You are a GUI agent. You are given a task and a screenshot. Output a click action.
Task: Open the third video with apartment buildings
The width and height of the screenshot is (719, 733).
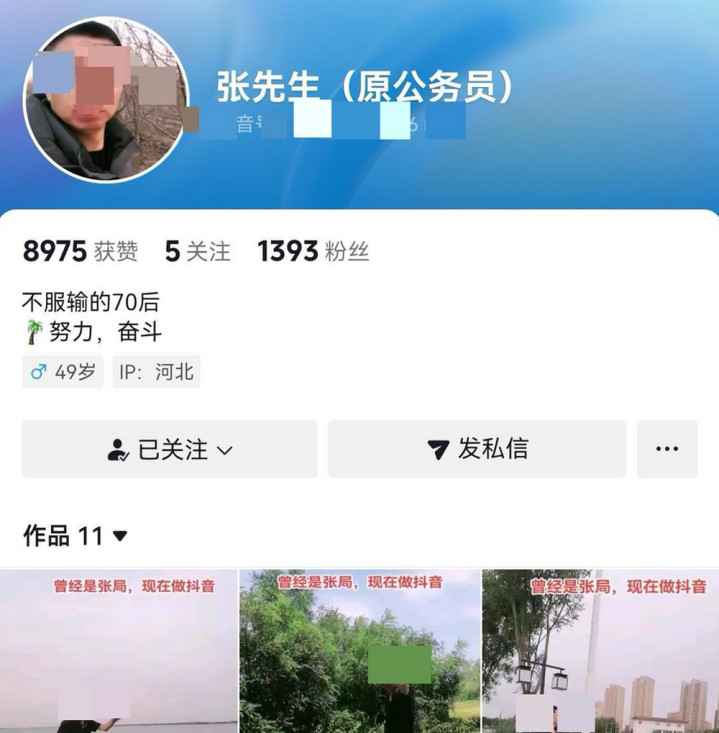(600, 652)
